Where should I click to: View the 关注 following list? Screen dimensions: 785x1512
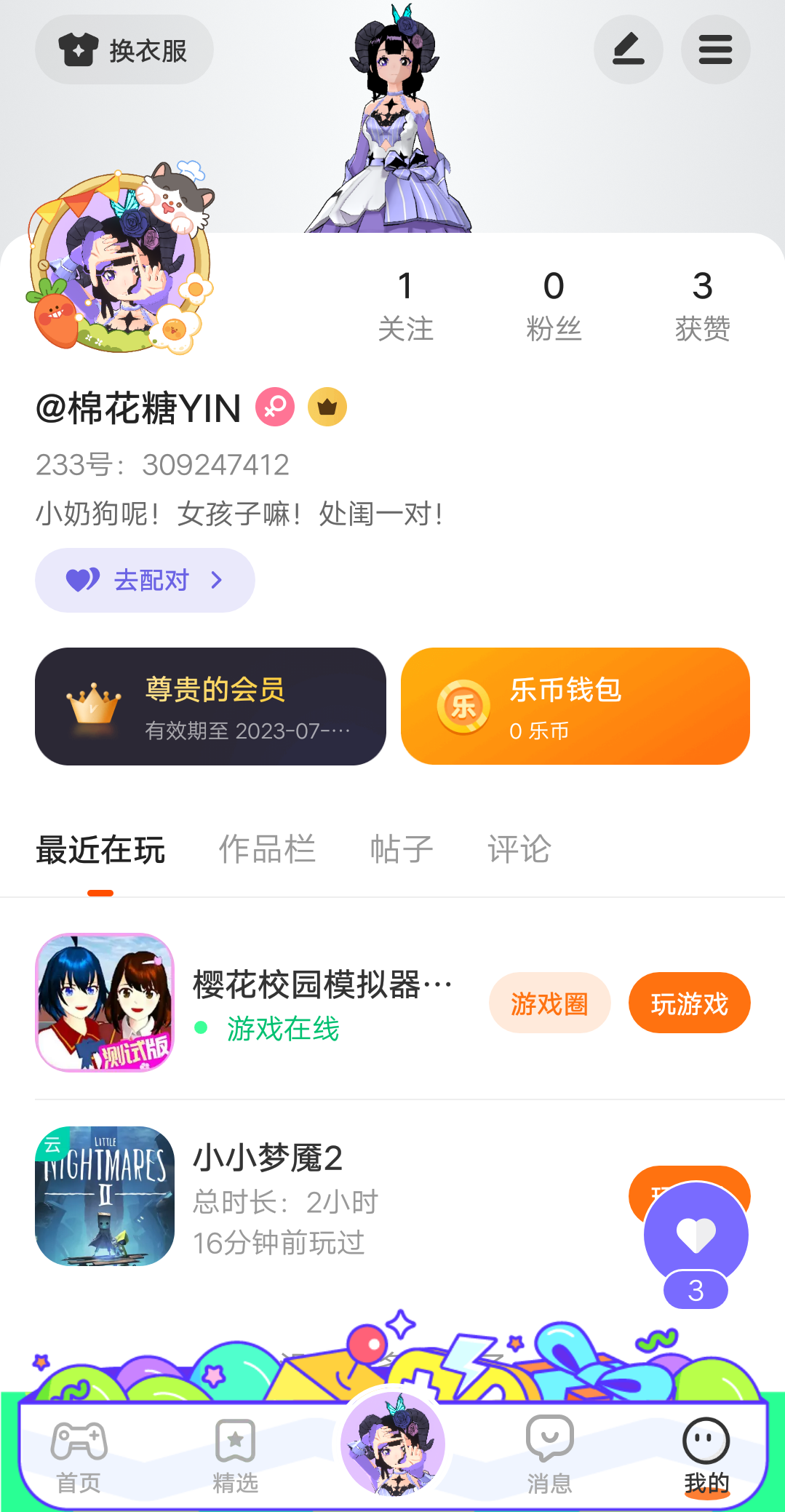(x=405, y=306)
